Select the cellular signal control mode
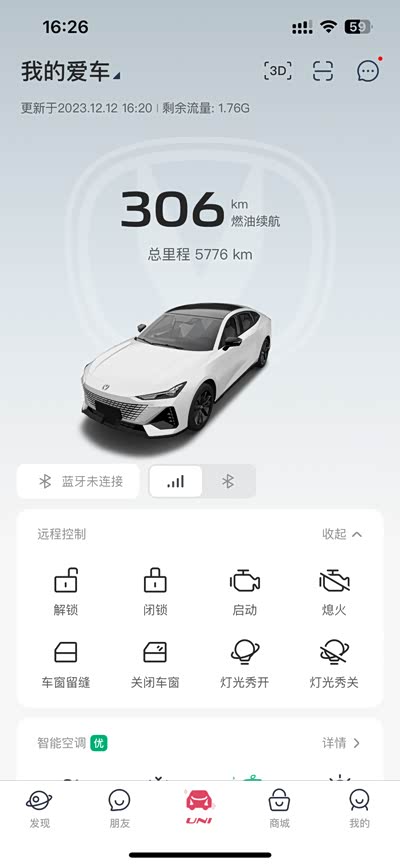The height and width of the screenshot is (866, 400). [176, 481]
